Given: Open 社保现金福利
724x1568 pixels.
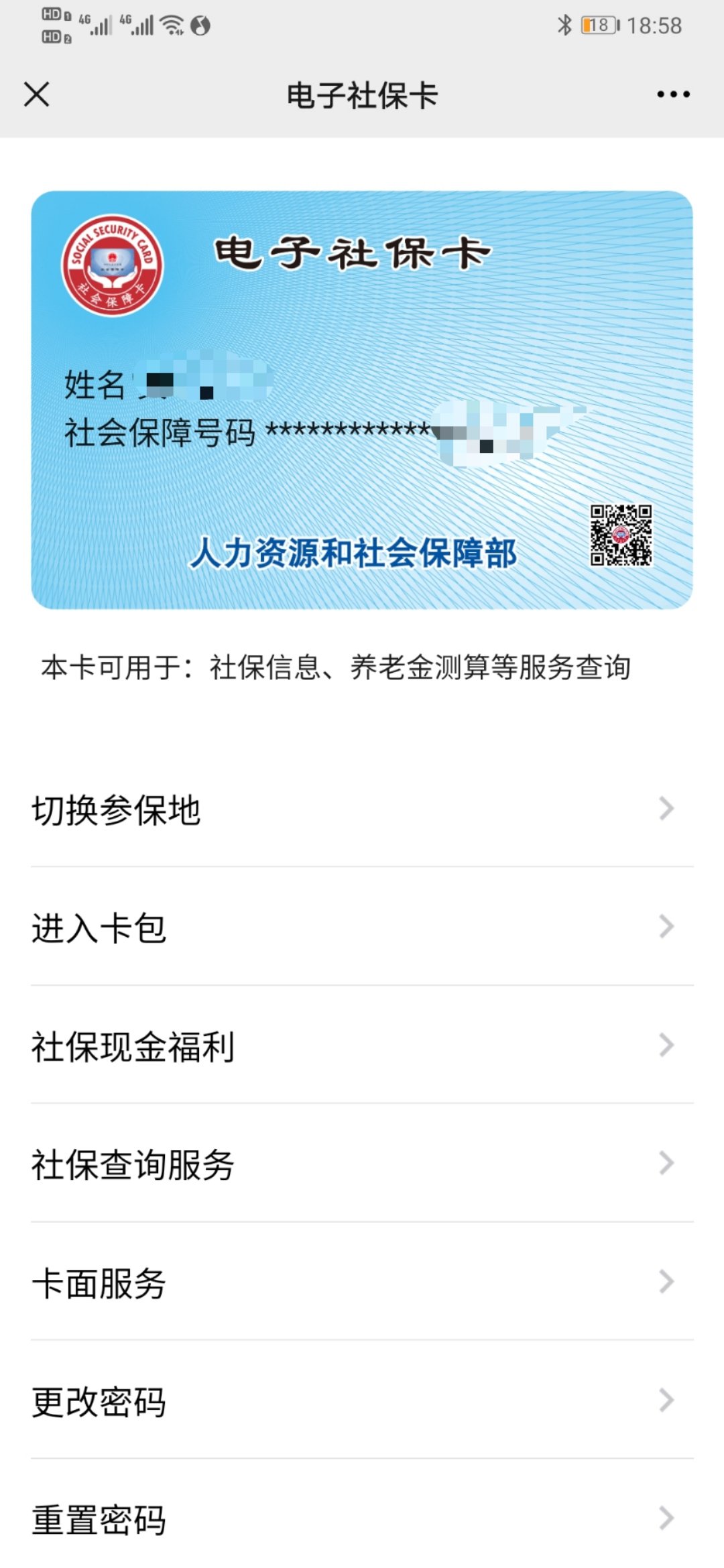Looking at the screenshot, I should coord(362,1046).
